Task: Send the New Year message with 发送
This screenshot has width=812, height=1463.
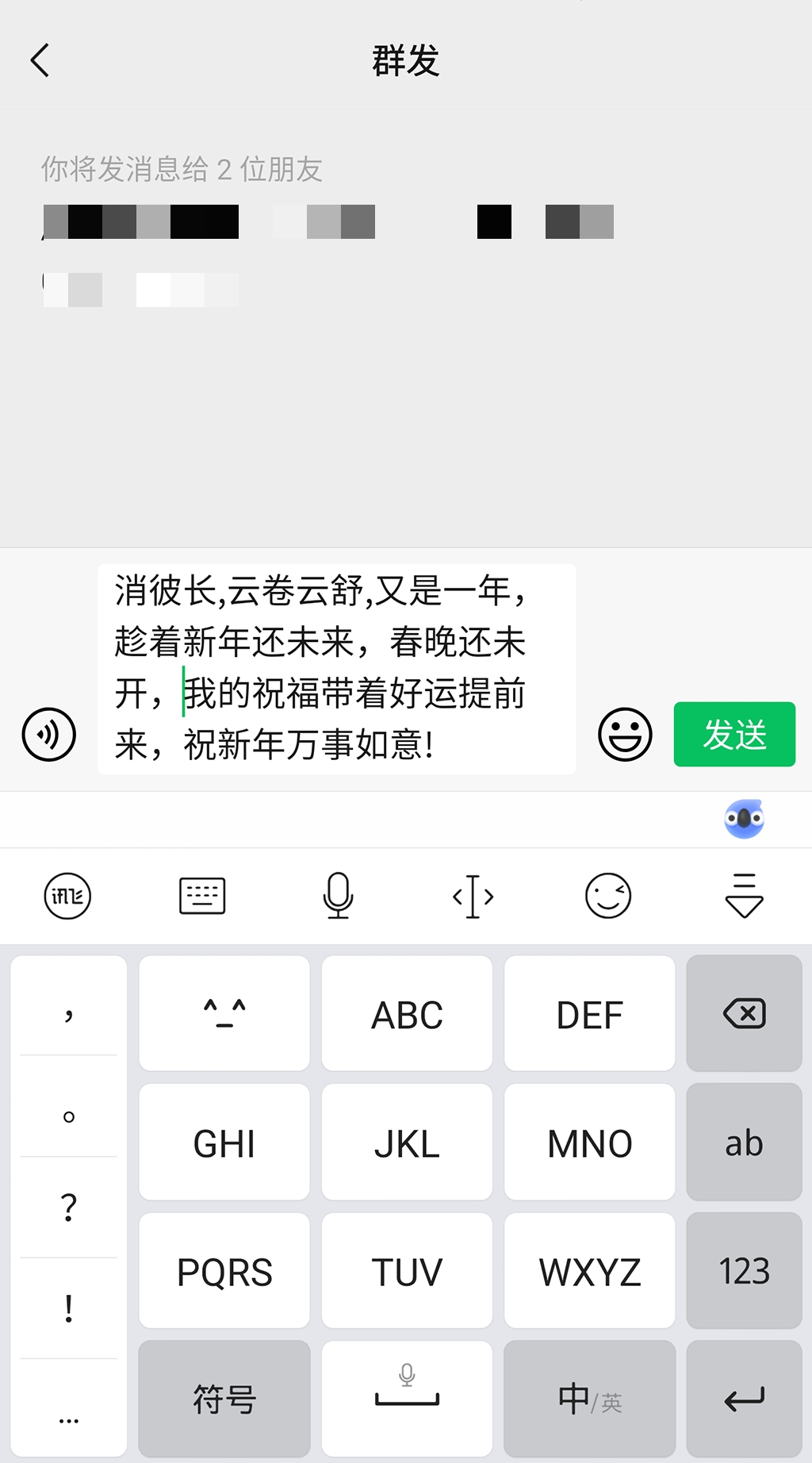Action: point(733,735)
